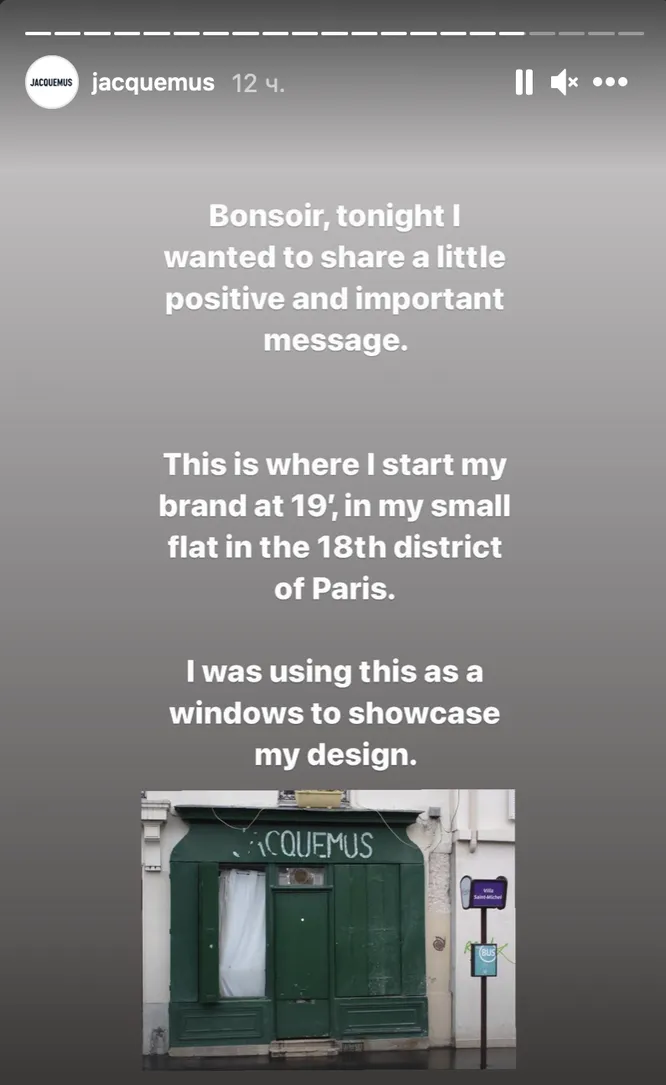Image resolution: width=666 pixels, height=1085 pixels.
Task: Open the Jacquemus profile picture
Action: (x=52, y=82)
